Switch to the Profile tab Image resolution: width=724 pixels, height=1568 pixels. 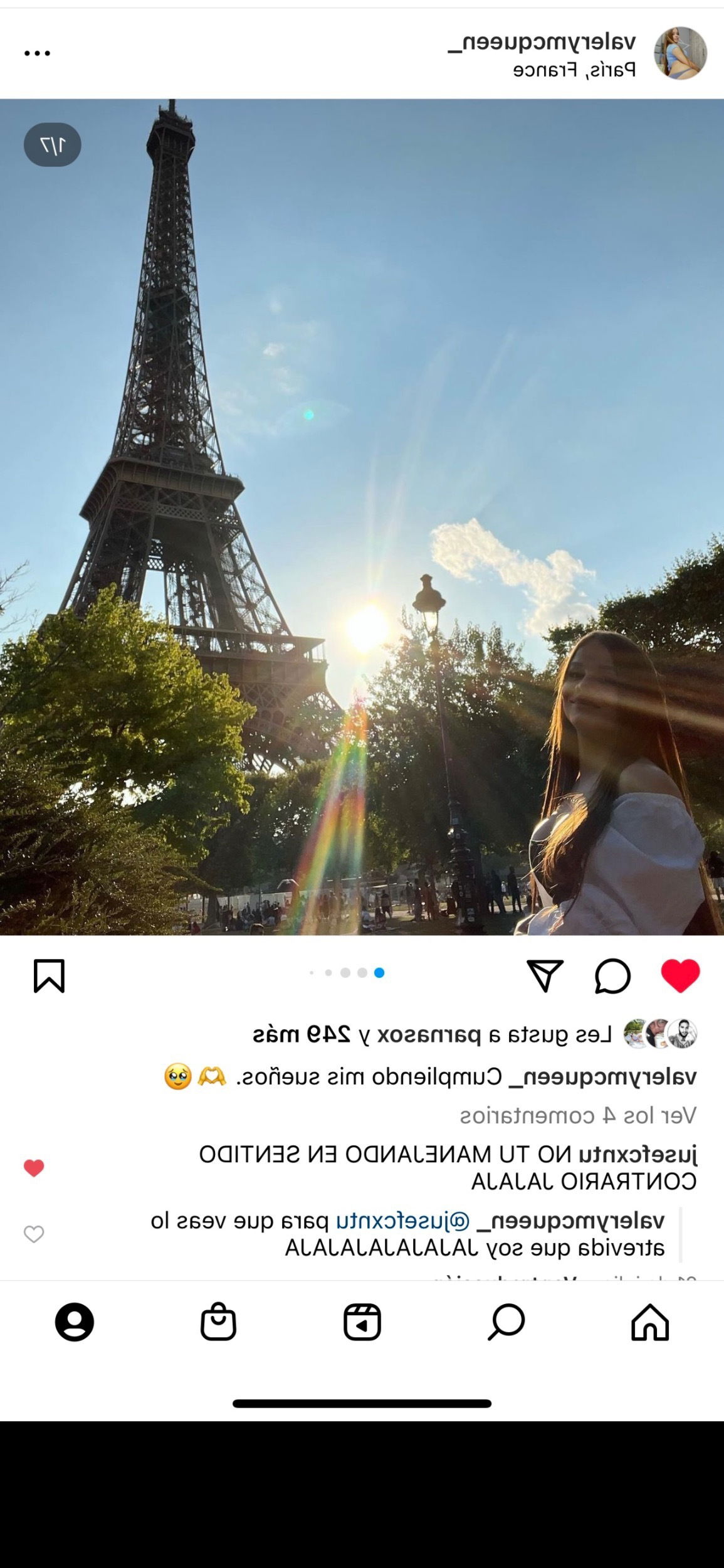coord(75,1322)
